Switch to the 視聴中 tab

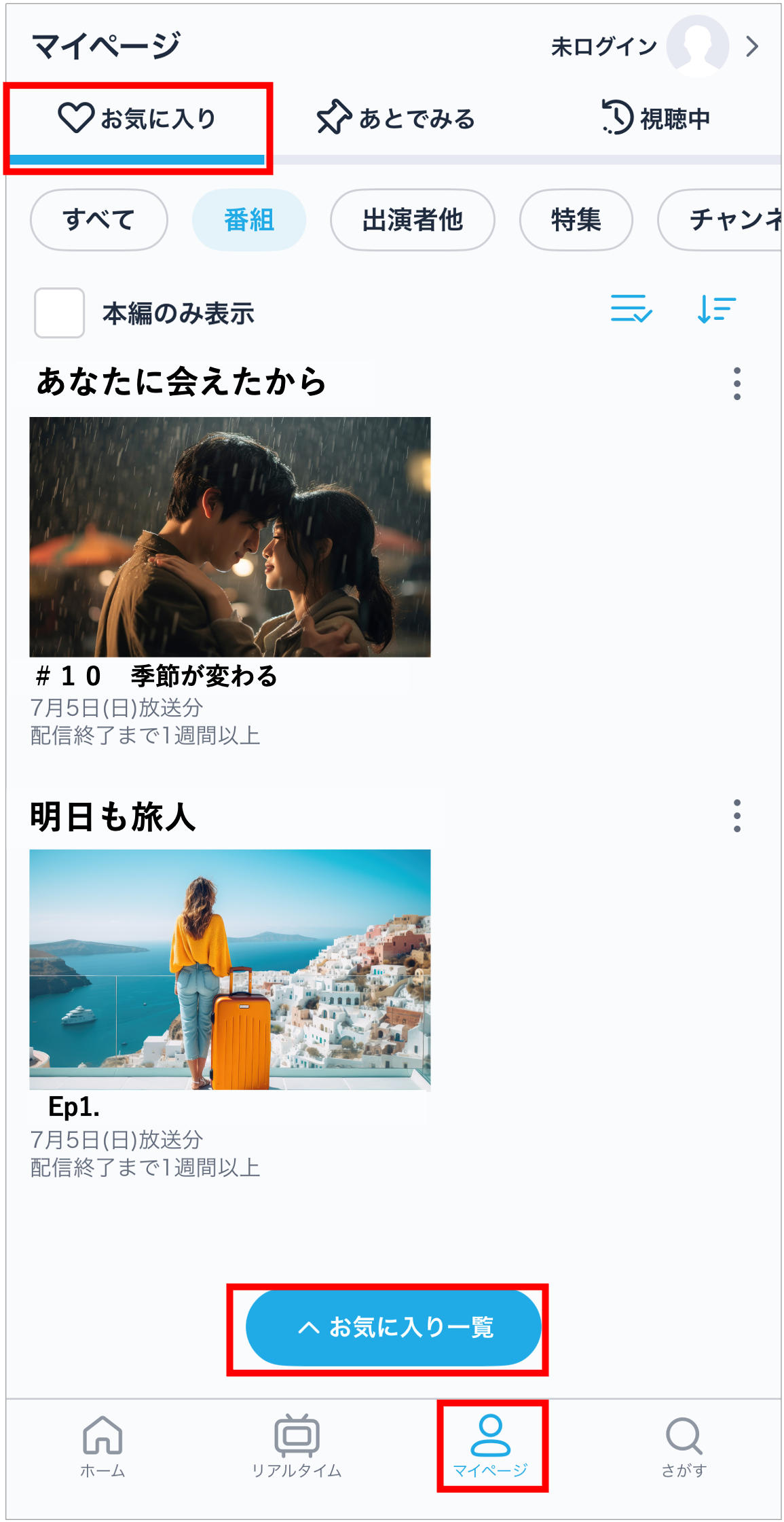tap(655, 119)
